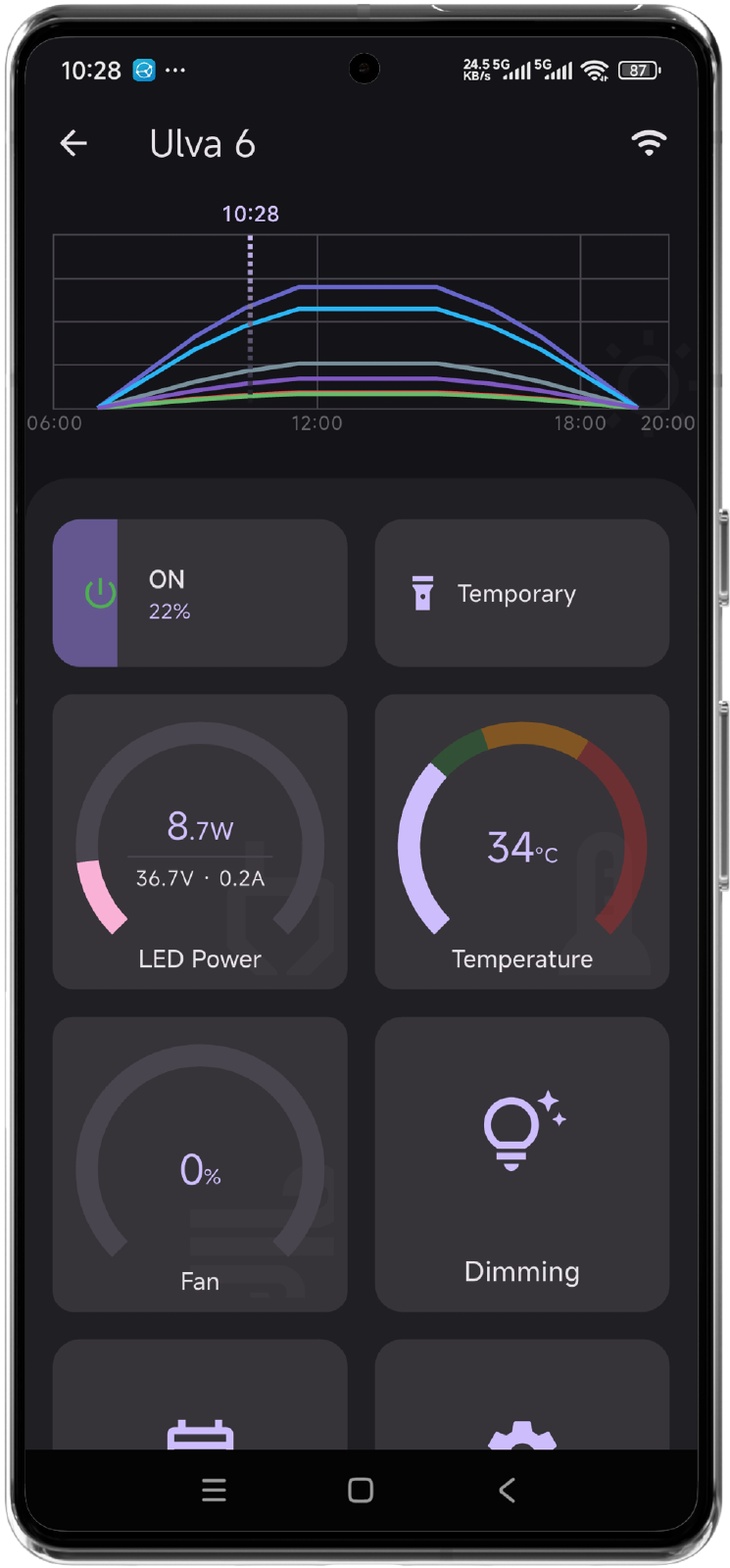Image resolution: width=730 pixels, height=1568 pixels.
Task: Toggle the ON 22% power card
Action: 200,594
